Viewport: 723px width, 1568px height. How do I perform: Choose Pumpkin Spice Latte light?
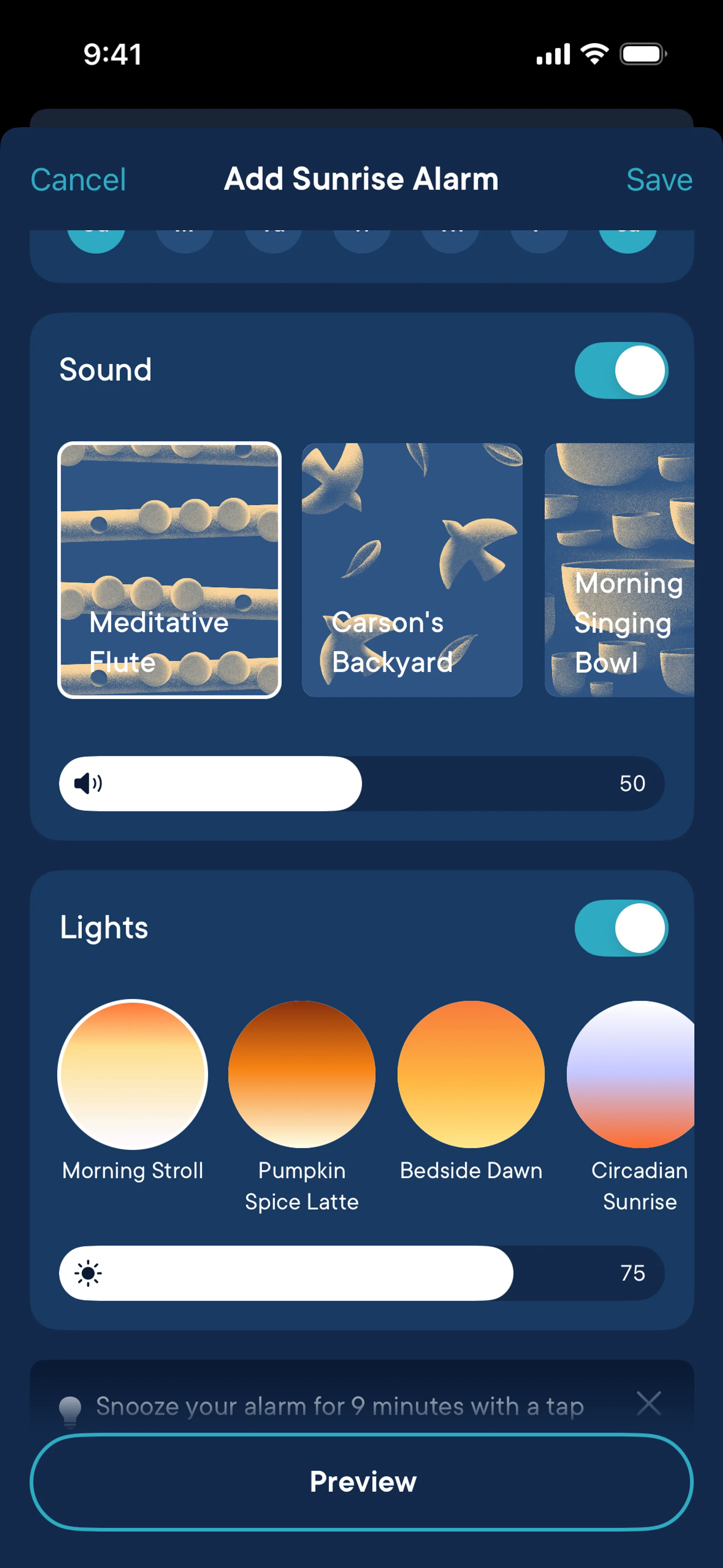[302, 1074]
